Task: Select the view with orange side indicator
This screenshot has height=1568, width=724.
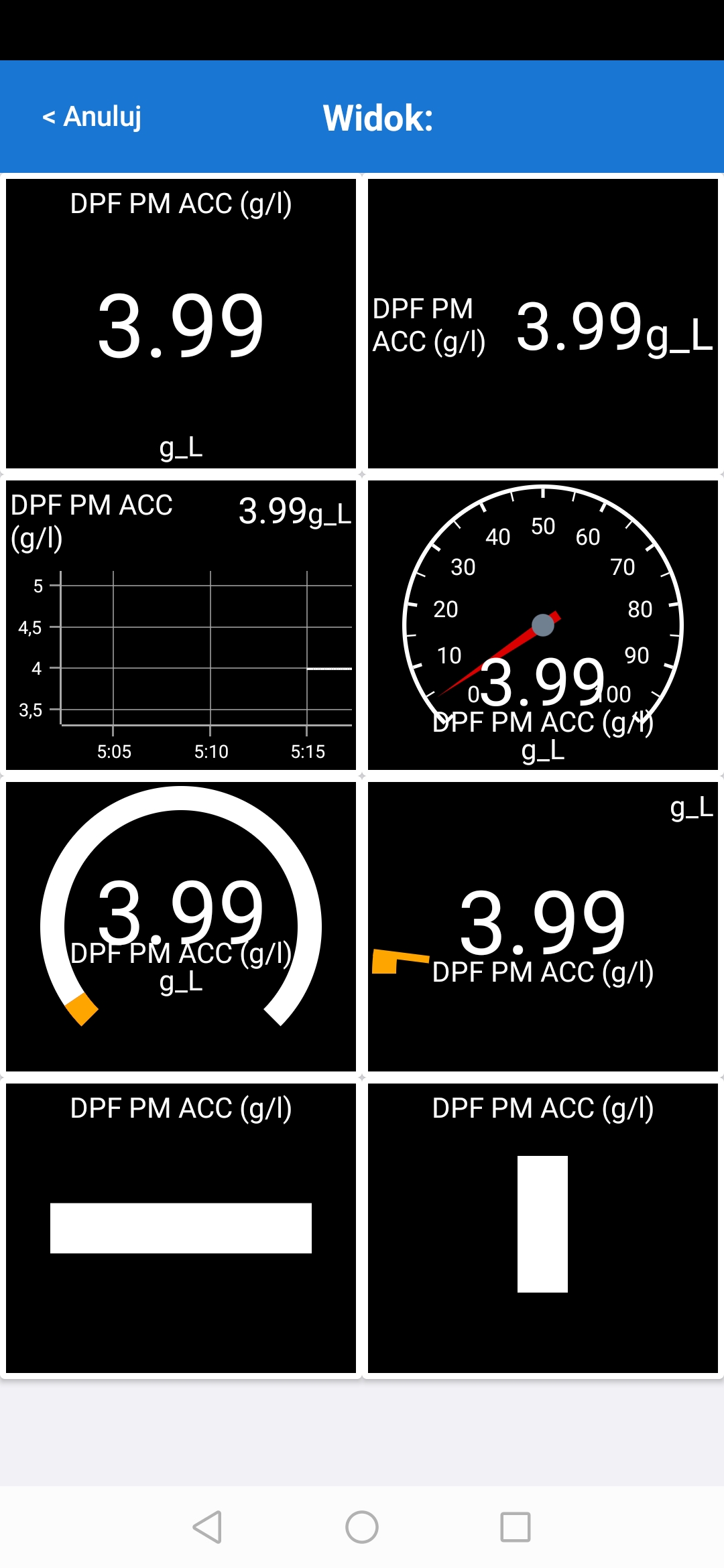Action: 543,927
